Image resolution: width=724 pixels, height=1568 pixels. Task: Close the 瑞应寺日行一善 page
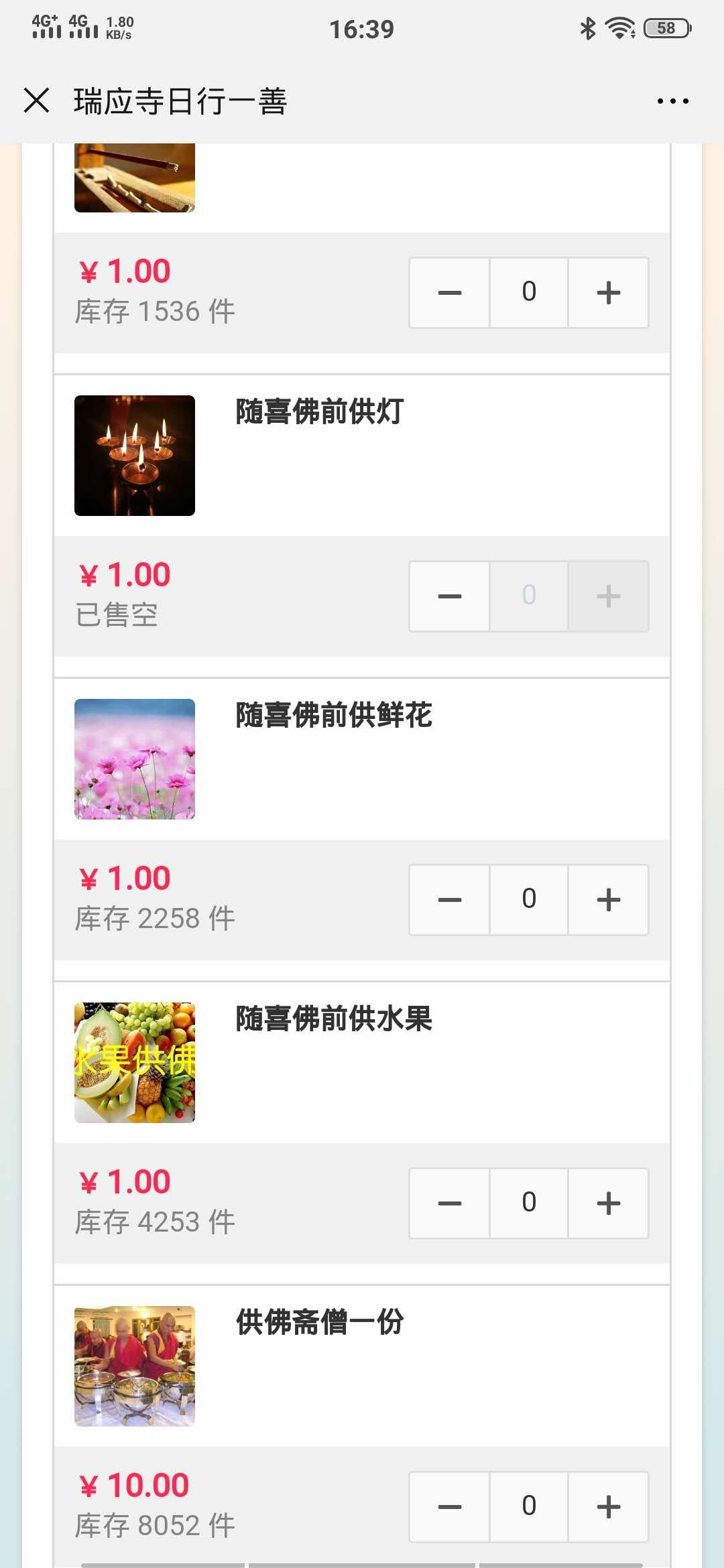coord(37,101)
